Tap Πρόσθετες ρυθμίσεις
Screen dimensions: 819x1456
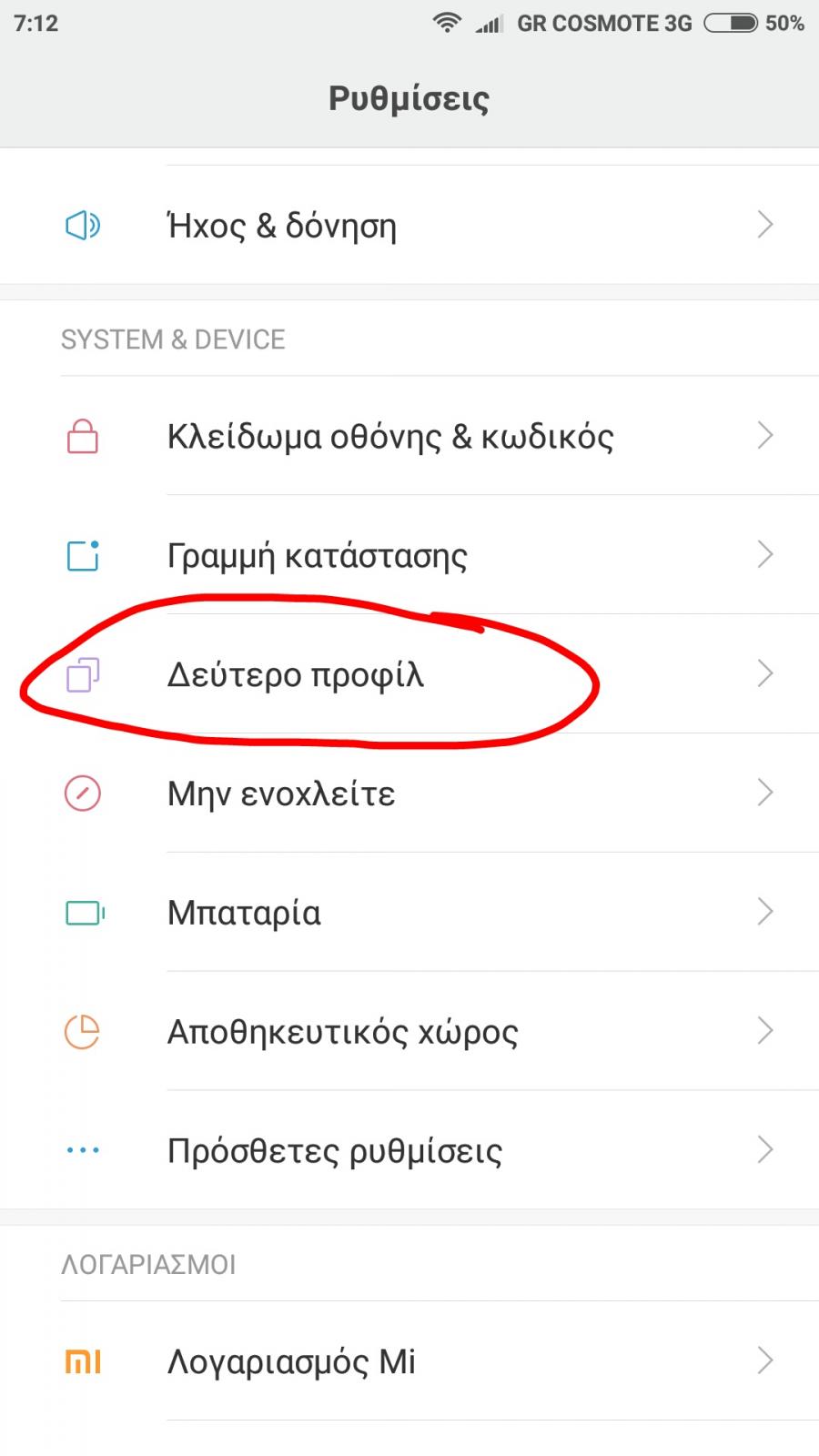pyautogui.click(x=409, y=1151)
